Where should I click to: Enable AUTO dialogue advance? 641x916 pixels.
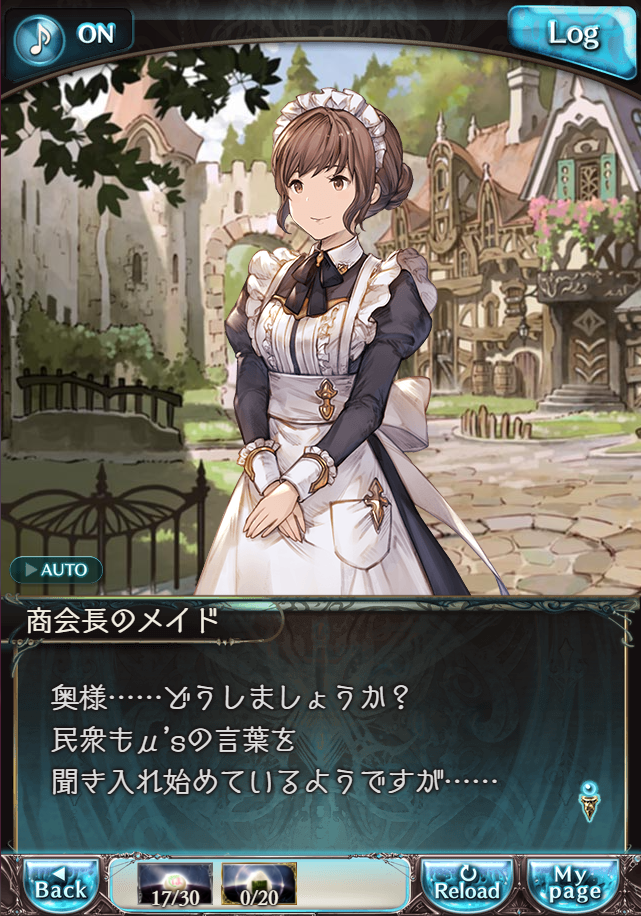(x=57, y=570)
